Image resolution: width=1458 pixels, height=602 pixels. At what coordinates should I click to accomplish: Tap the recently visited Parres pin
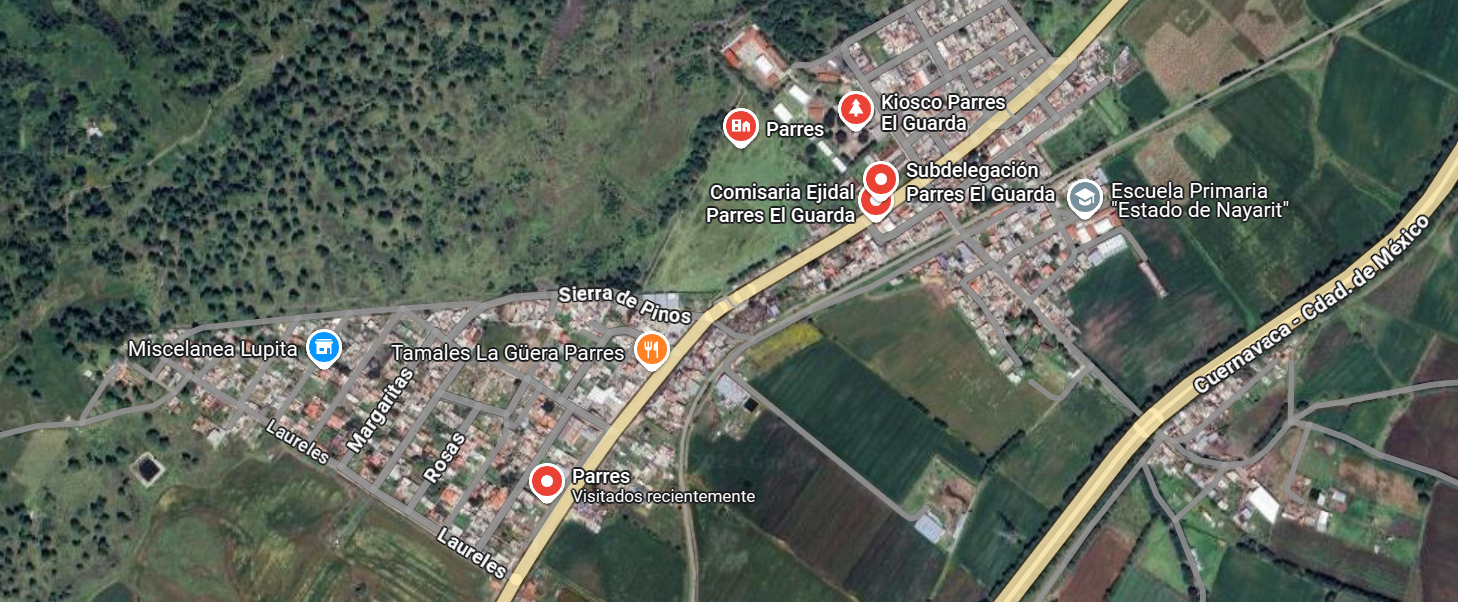pos(546,481)
